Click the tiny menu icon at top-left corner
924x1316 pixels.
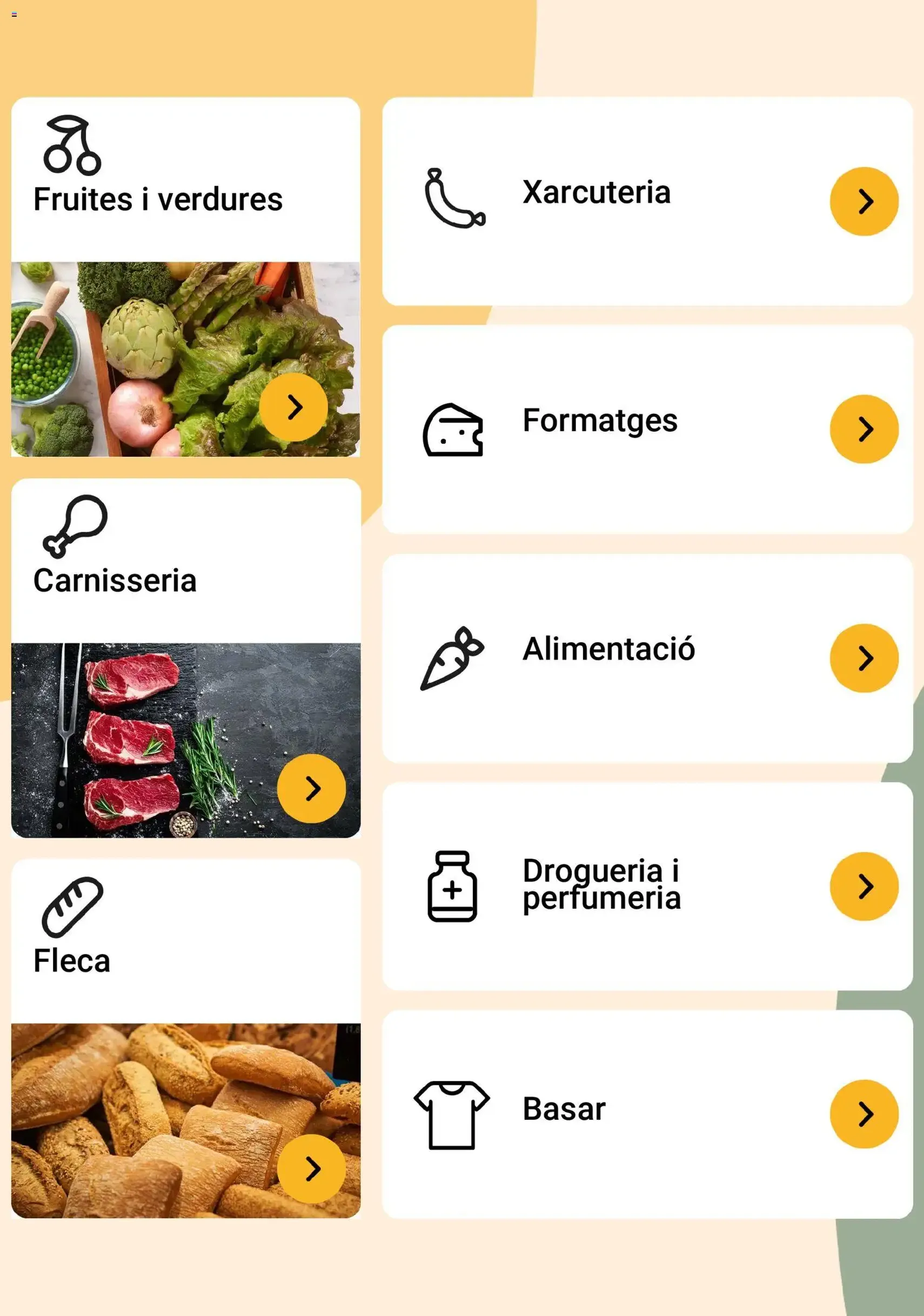pyautogui.click(x=16, y=16)
